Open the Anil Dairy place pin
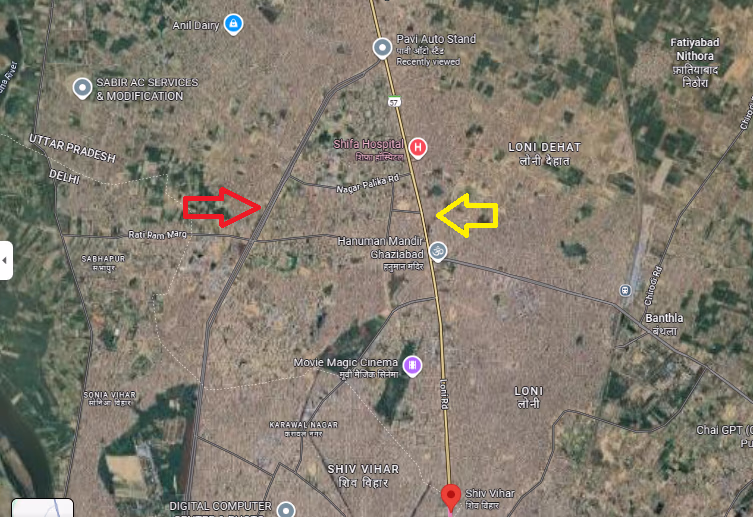The width and height of the screenshot is (753, 517). [233, 23]
